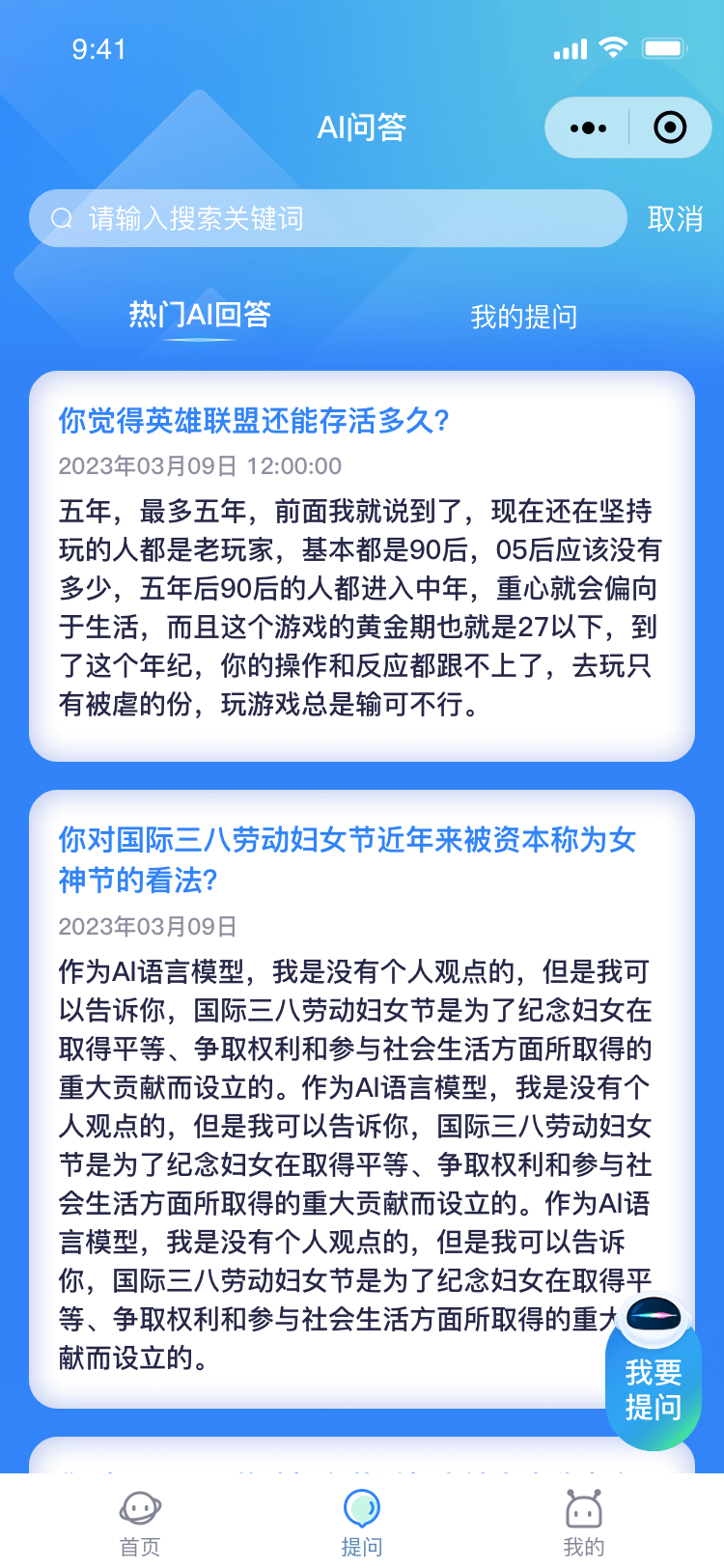724x1568 pixels.
Task: Switch to the 我的提问 tab
Action: [523, 317]
